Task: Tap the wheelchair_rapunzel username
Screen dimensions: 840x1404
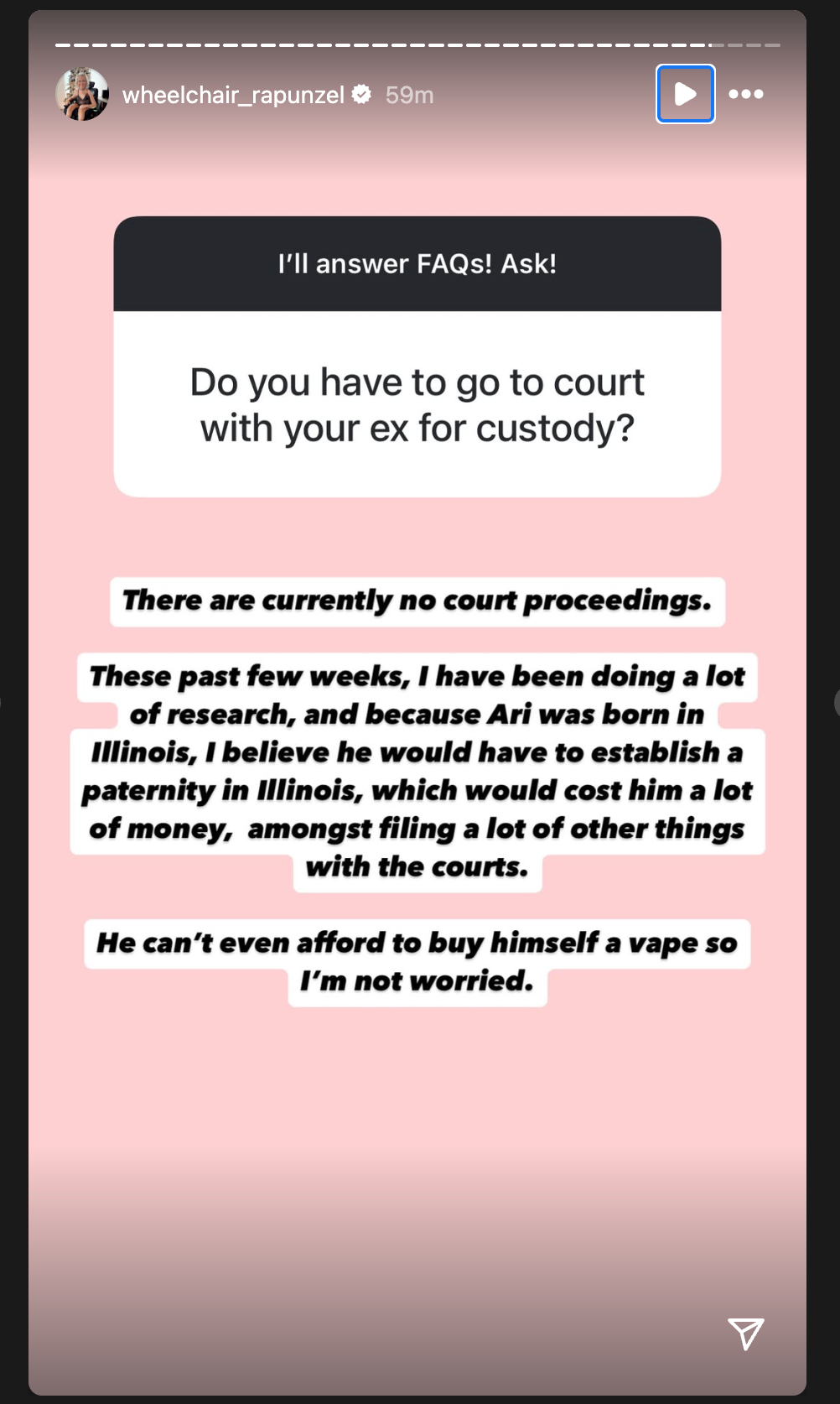Action: coord(233,95)
